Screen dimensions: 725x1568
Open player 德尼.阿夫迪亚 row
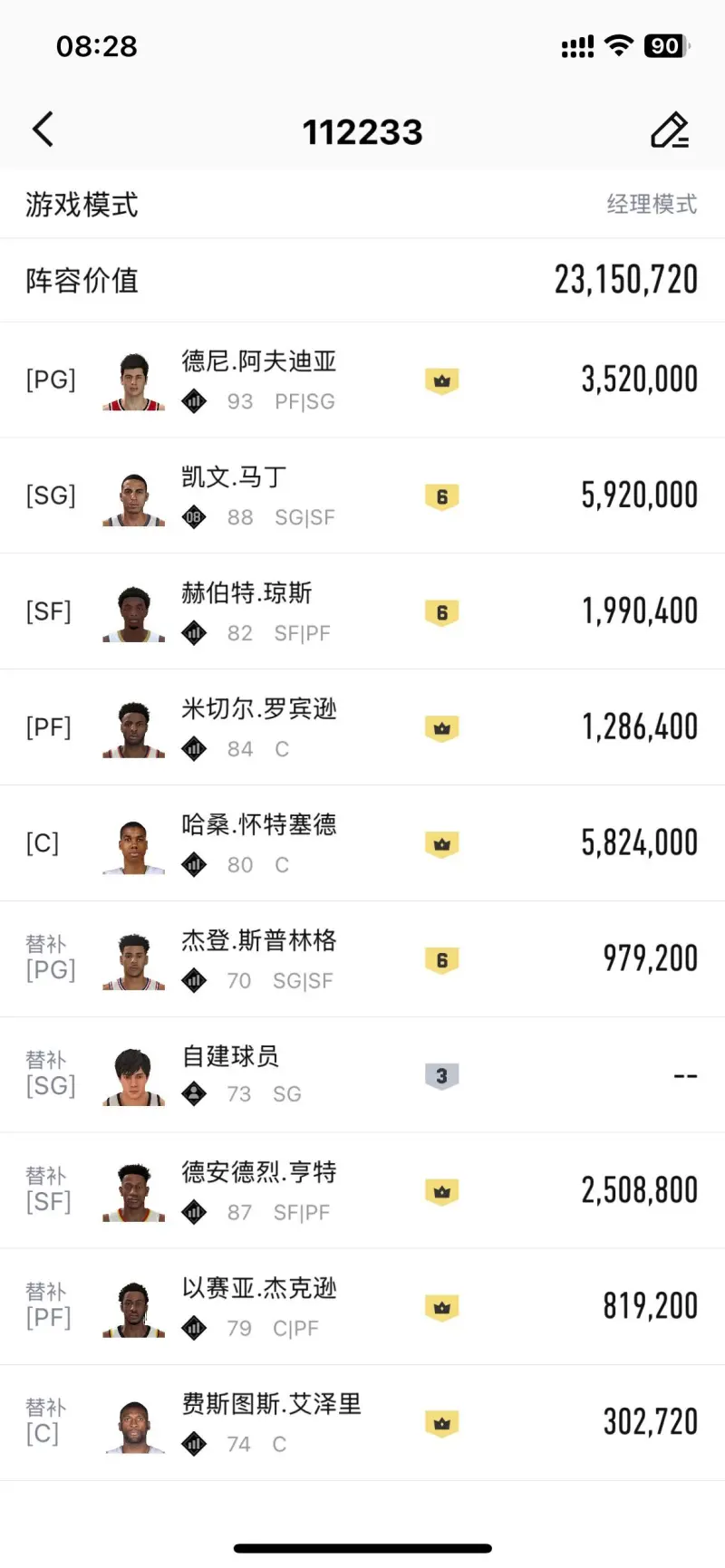click(x=362, y=380)
